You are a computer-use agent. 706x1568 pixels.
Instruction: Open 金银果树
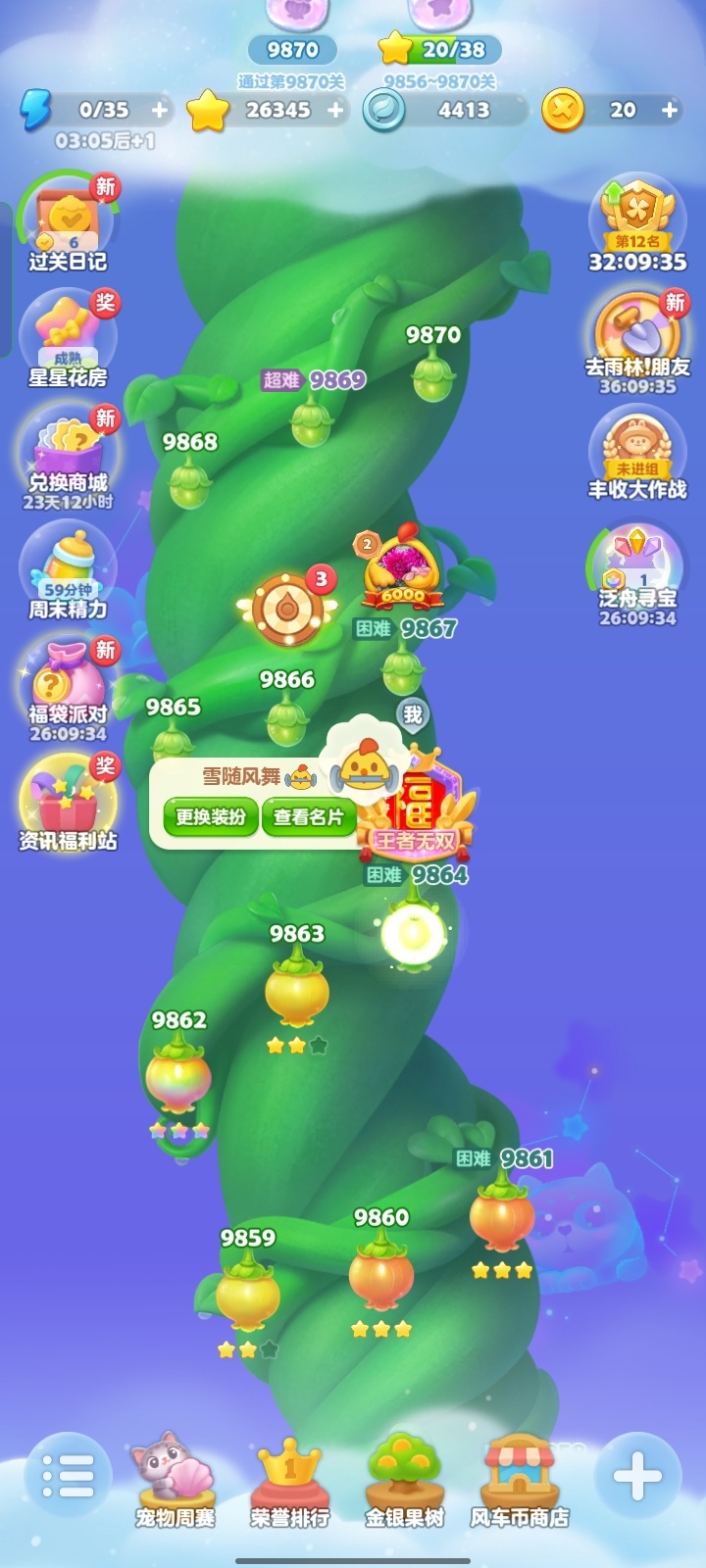(x=405, y=1480)
